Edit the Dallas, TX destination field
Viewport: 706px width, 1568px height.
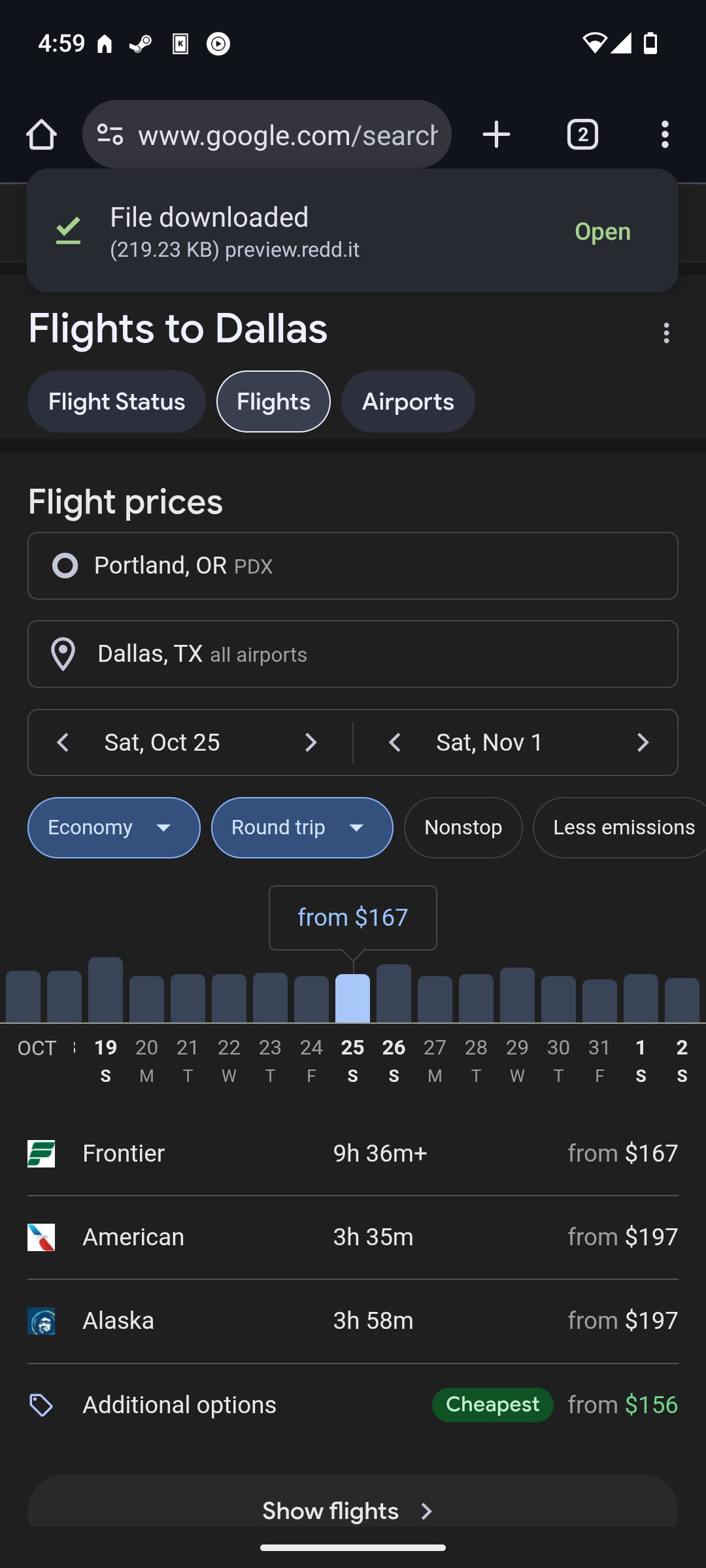point(353,654)
